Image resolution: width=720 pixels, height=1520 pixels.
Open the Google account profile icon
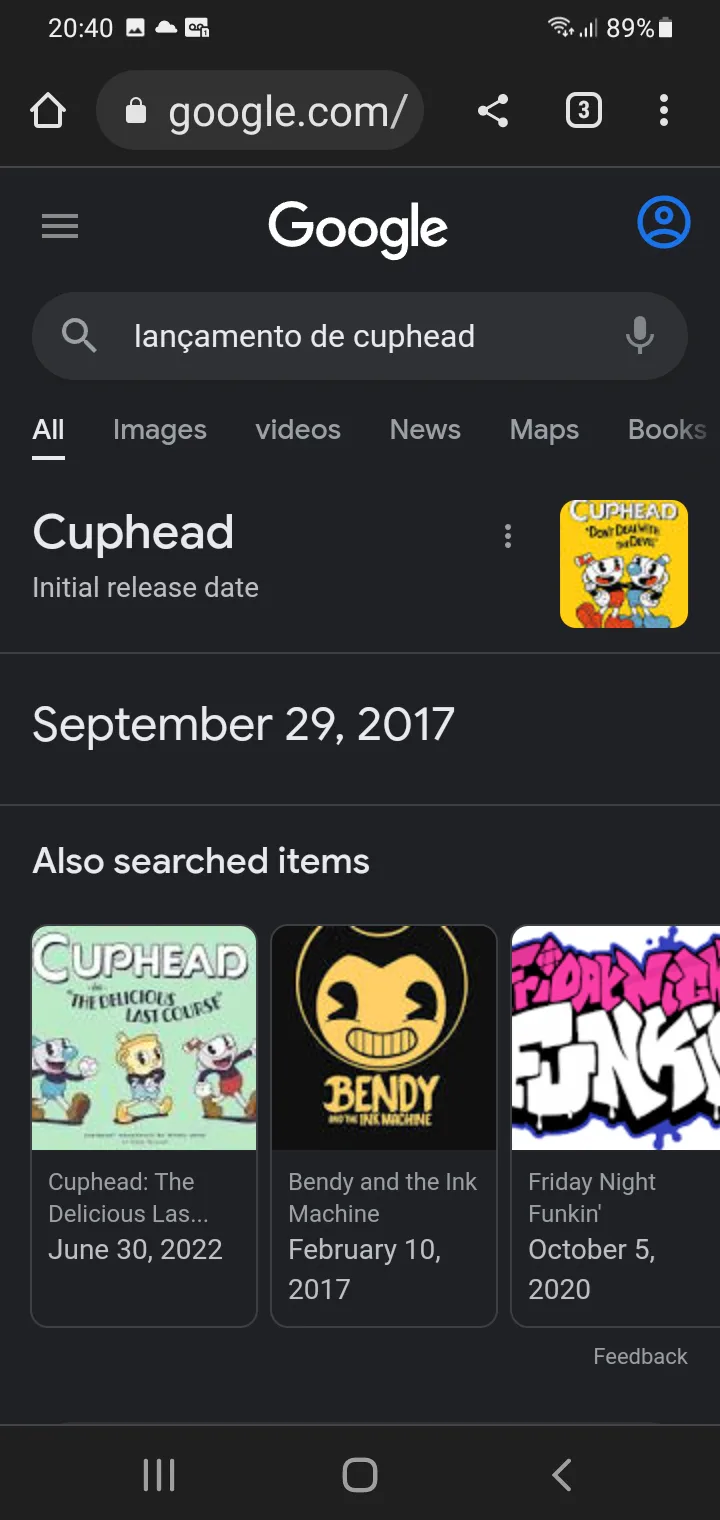tap(664, 222)
